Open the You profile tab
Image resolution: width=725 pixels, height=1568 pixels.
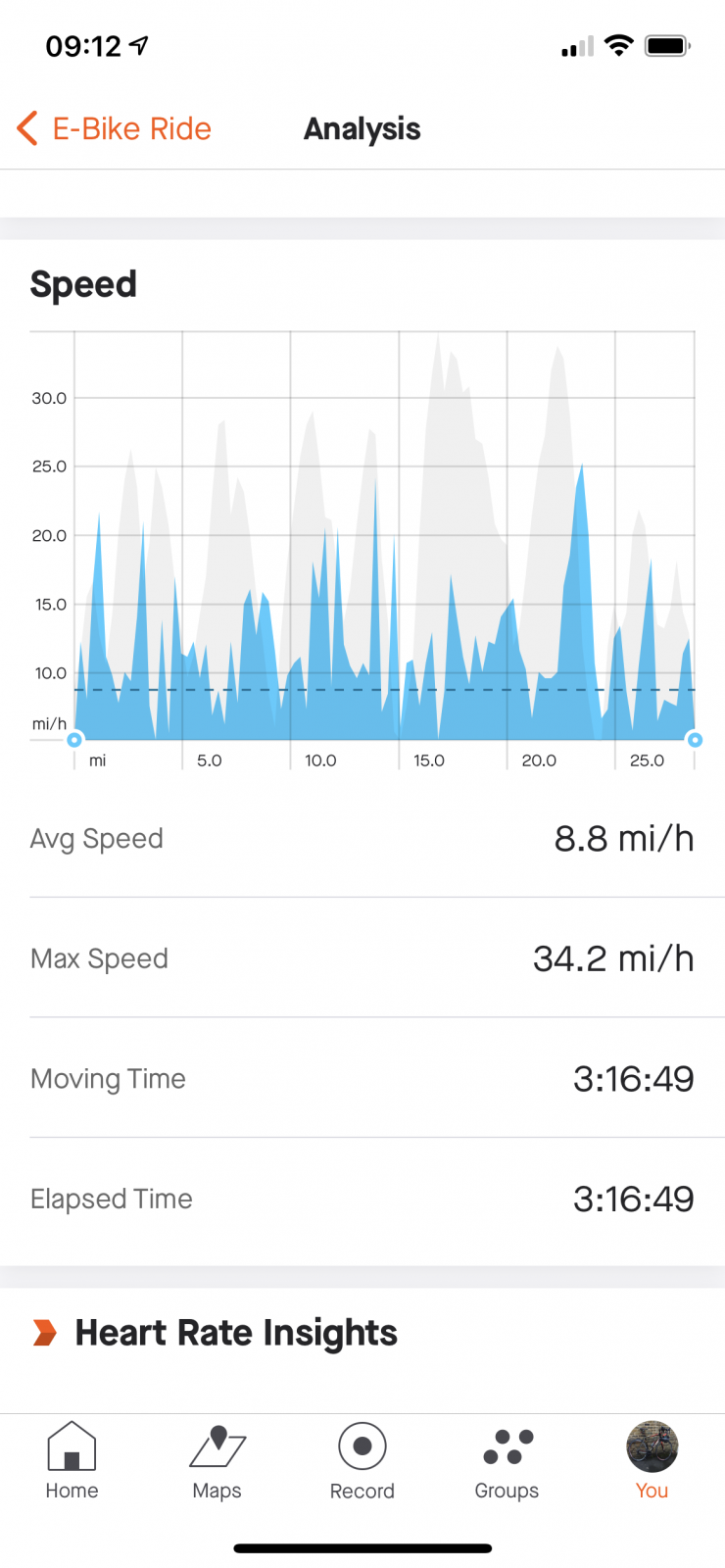tap(652, 1460)
